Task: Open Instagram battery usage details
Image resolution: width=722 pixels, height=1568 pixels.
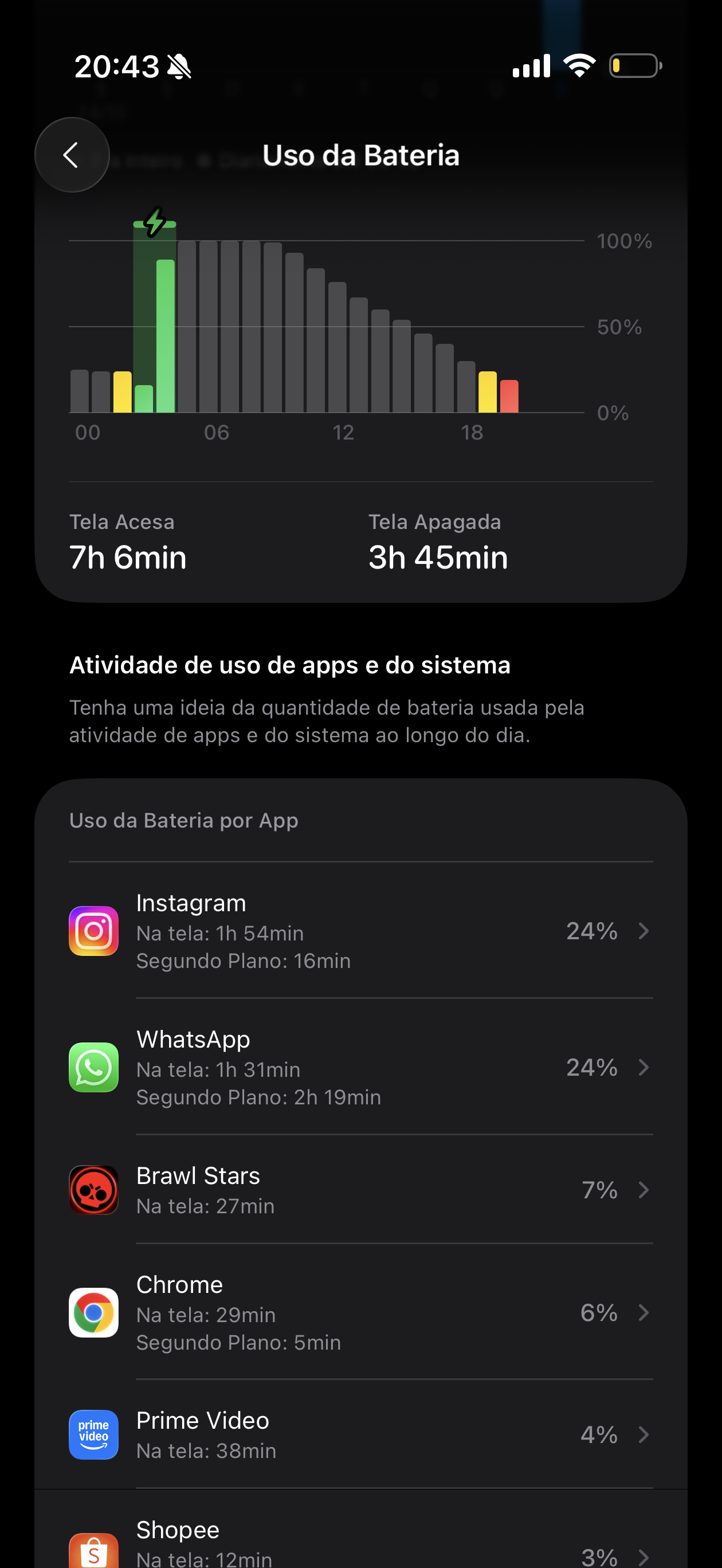Action: coord(361,931)
